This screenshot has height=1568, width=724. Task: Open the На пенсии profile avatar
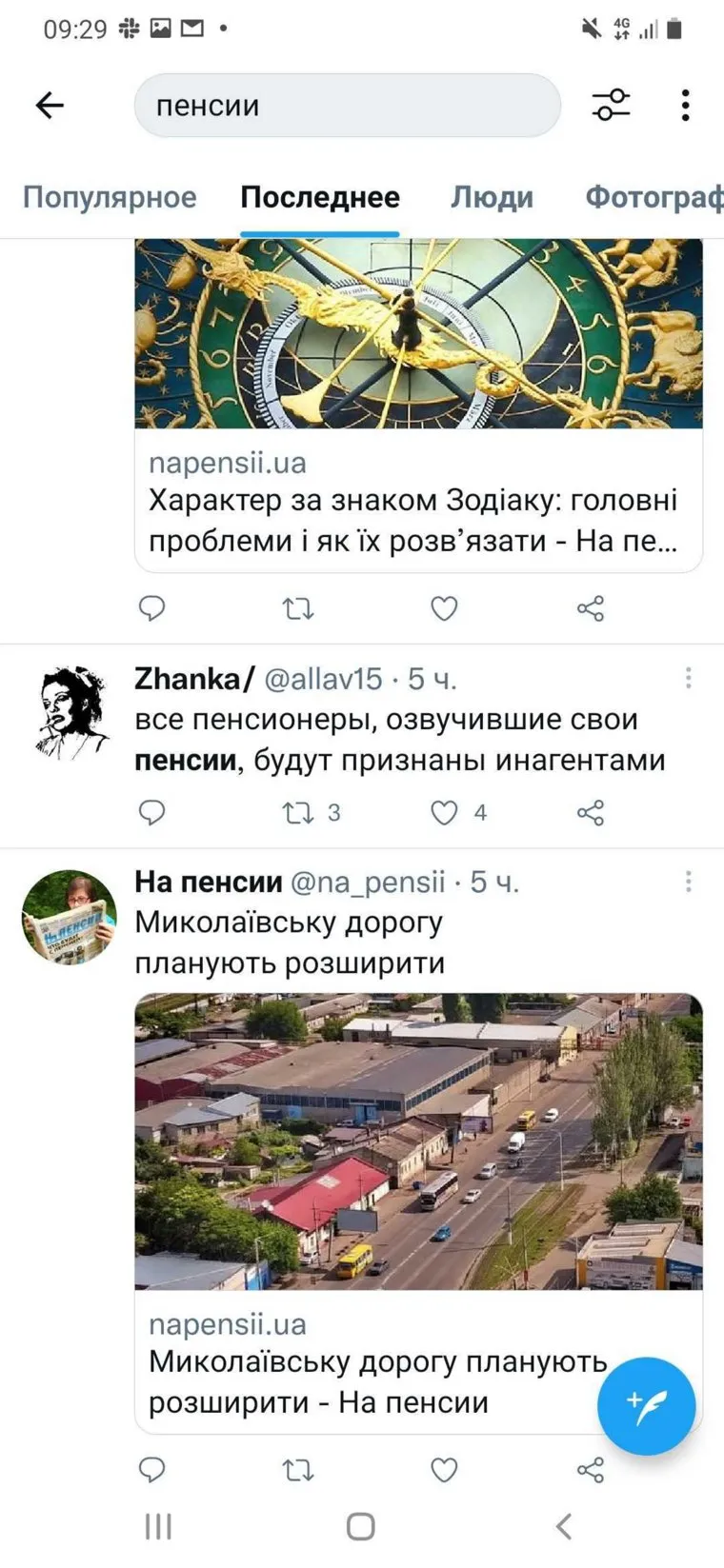click(69, 917)
